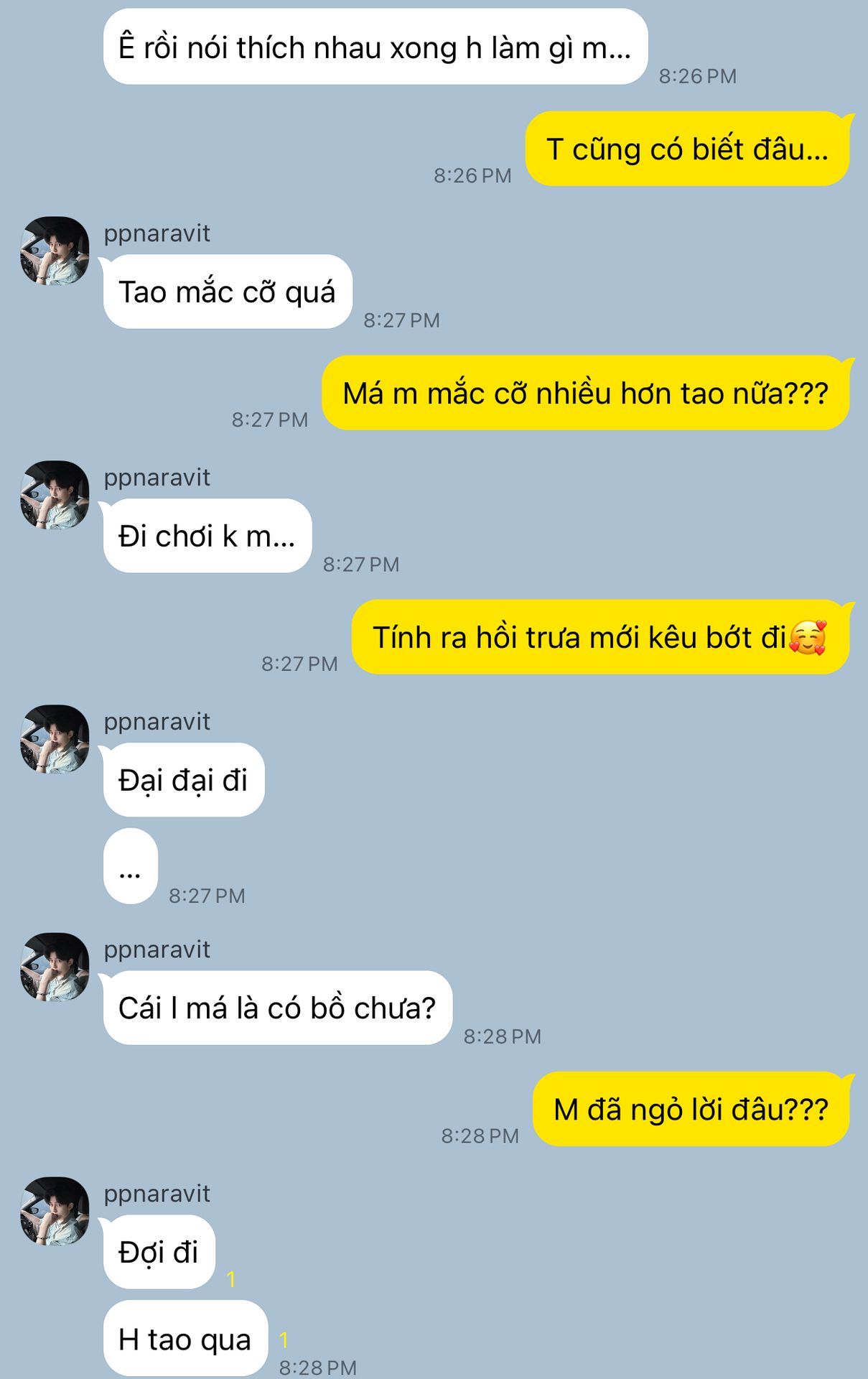Open ppnaravit's avatar beside "Tao mắc cỡ quá"
Image resolution: width=868 pixels, height=1379 pixels.
coord(55,251)
